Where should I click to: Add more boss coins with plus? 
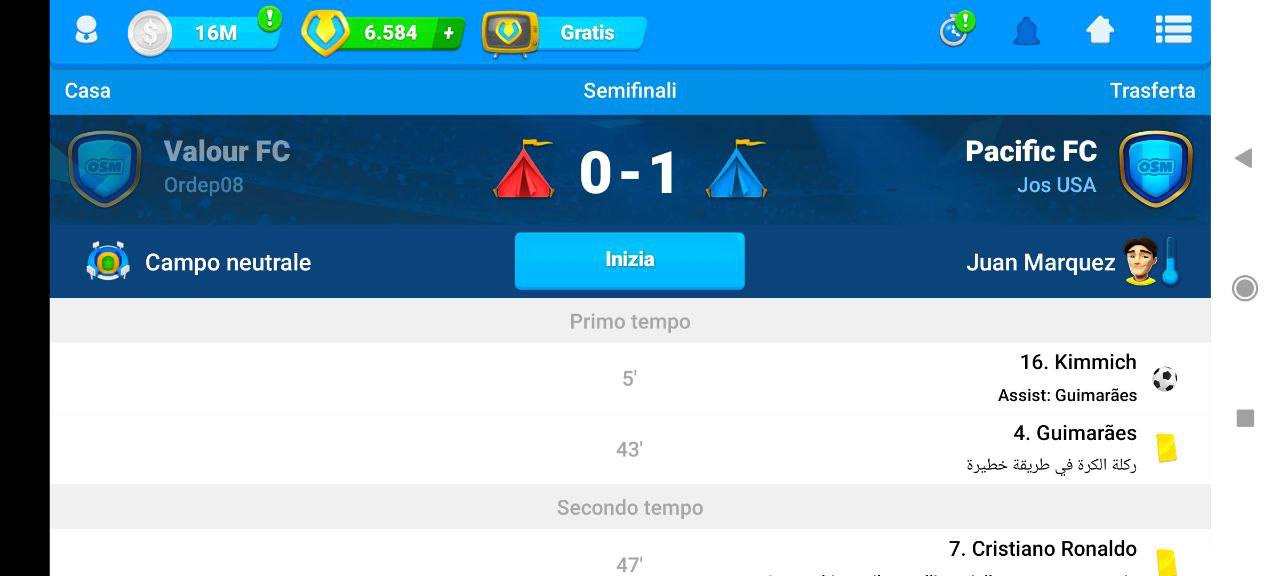pos(448,33)
